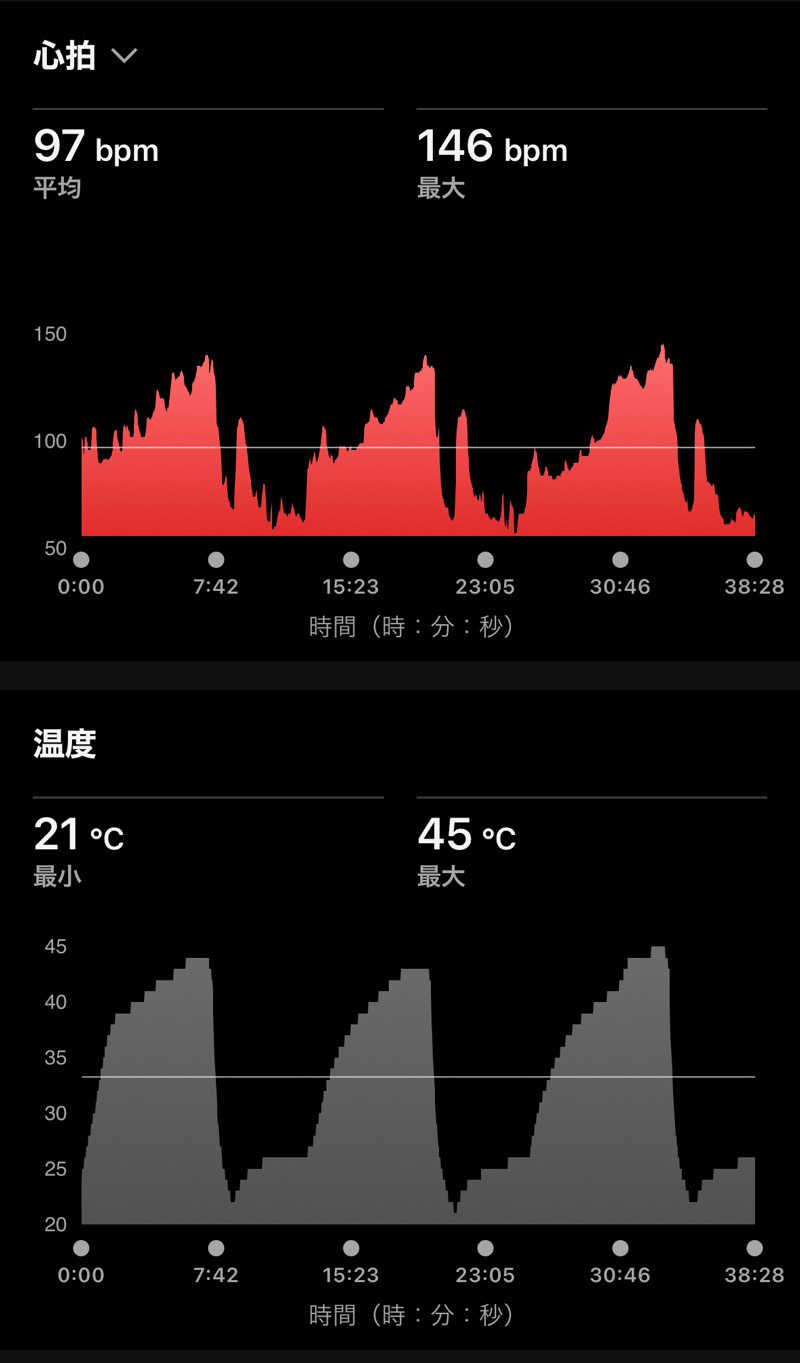Expand the 心拍 metric dropdown

pyautogui.click(x=123, y=56)
